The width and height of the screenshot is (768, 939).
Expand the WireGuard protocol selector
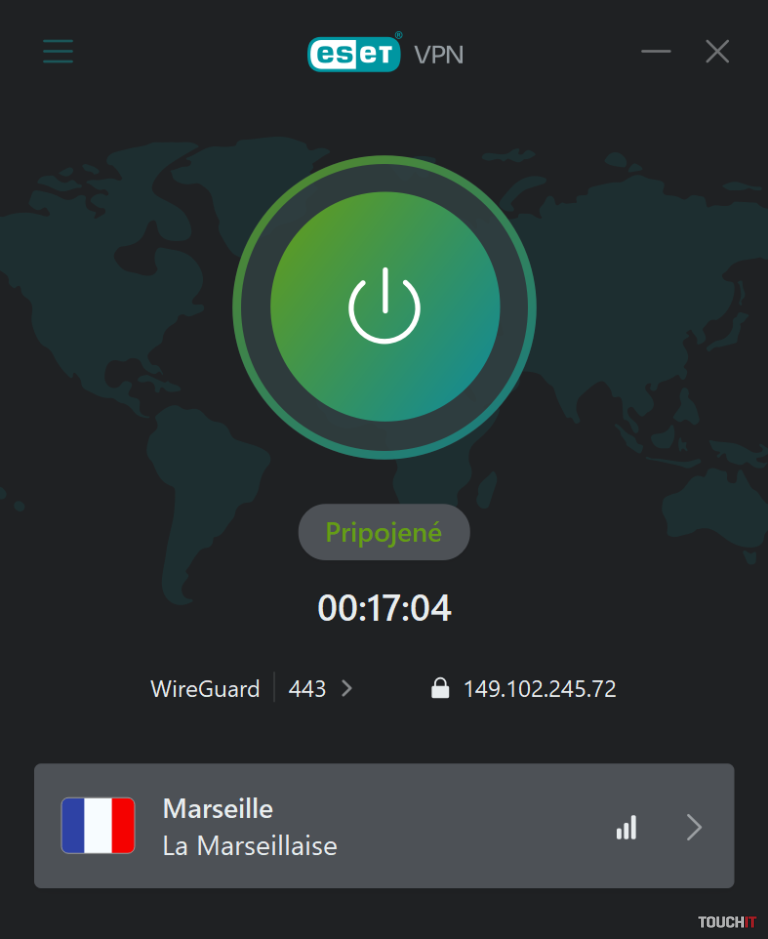coord(205,688)
